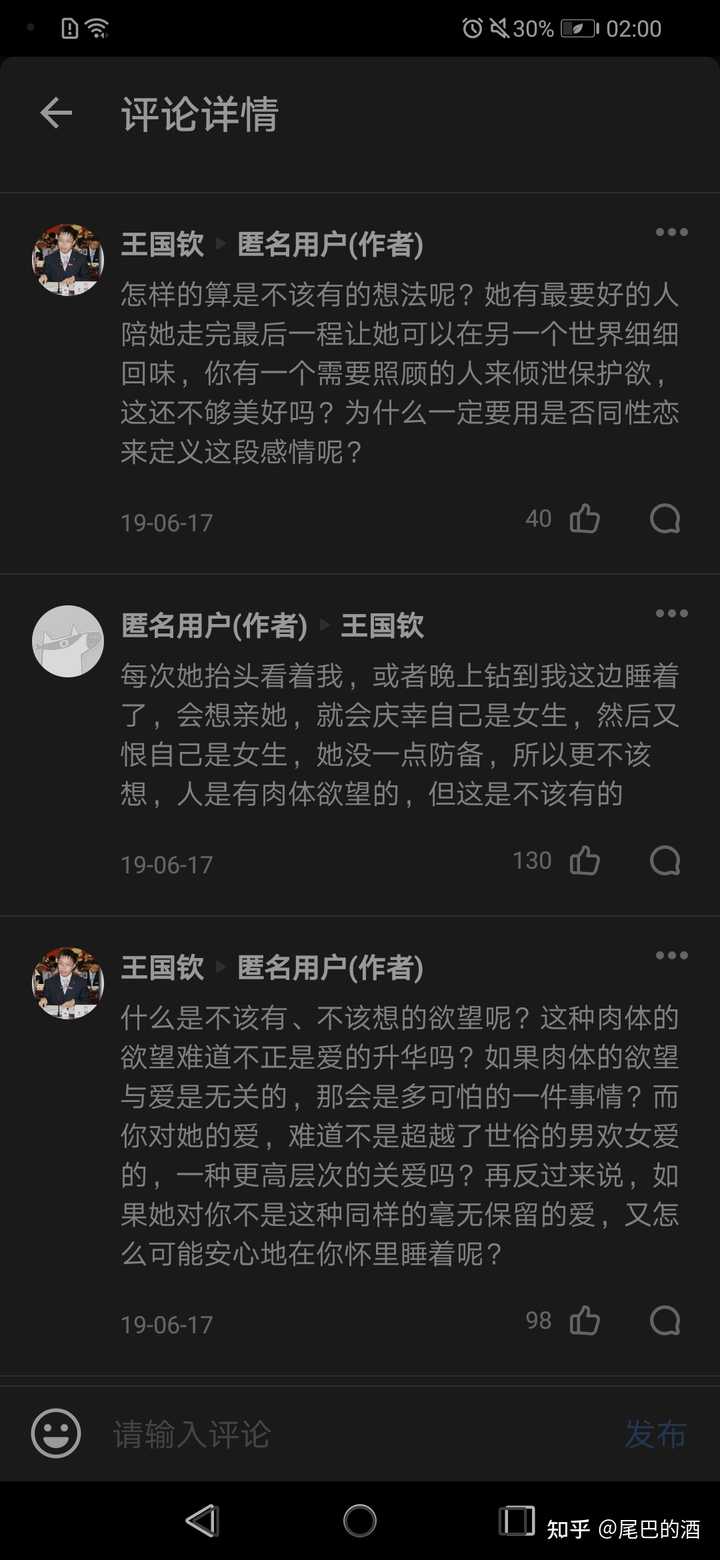The width and height of the screenshot is (720, 1560).
Task: Open overflow menu on the 每次她抬头 comment
Action: pos(671,614)
